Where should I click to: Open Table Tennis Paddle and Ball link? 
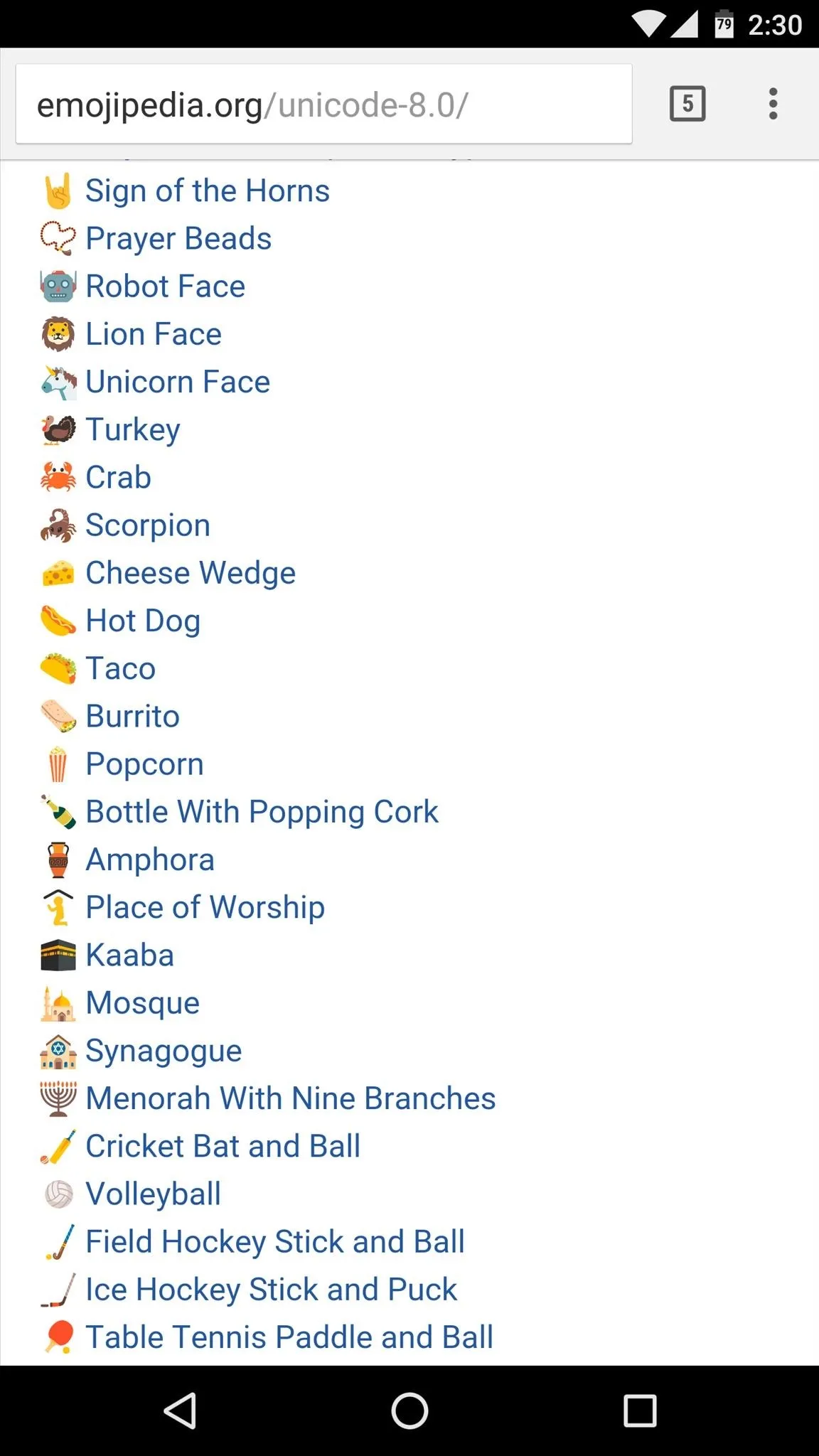[x=289, y=1337]
